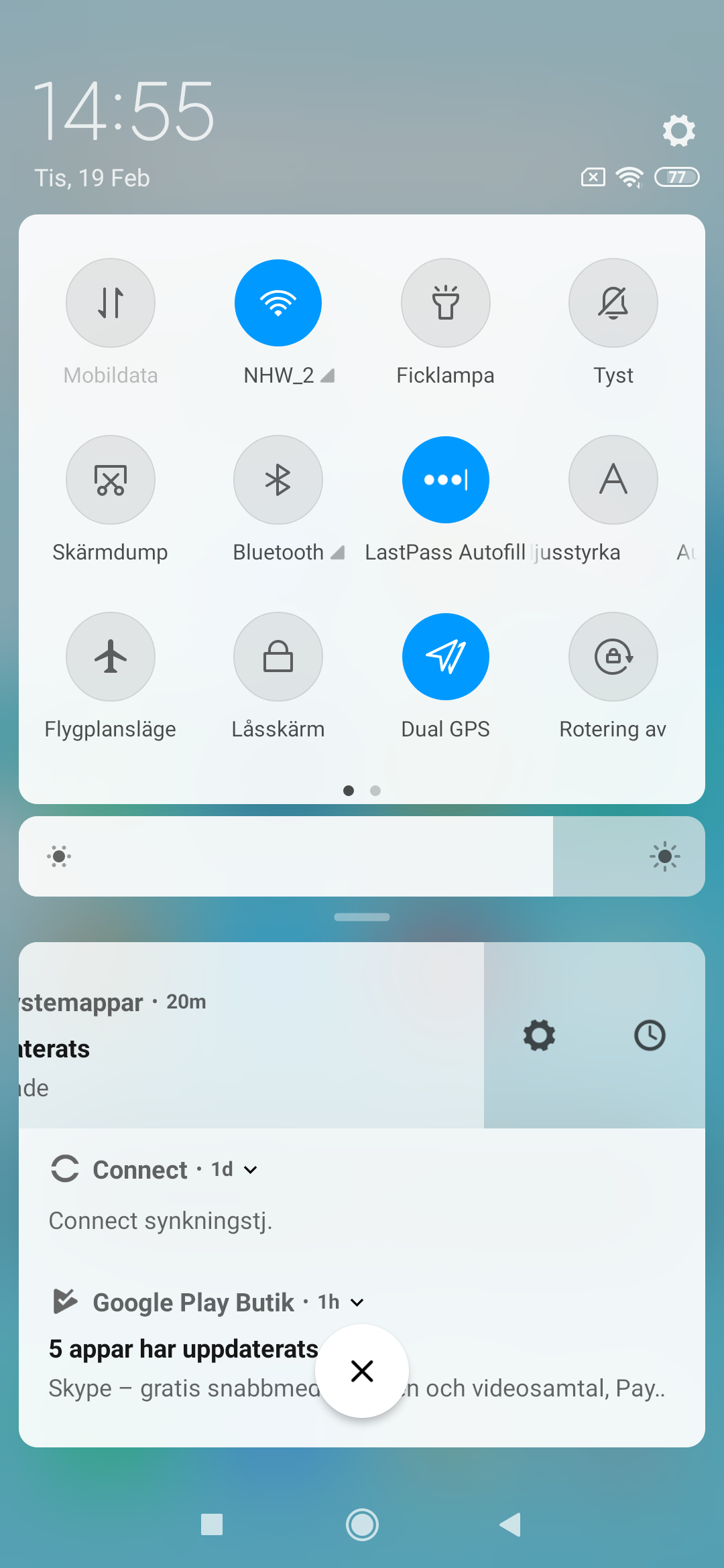724x1568 pixels.
Task: Go to home screen
Action: [362, 1525]
